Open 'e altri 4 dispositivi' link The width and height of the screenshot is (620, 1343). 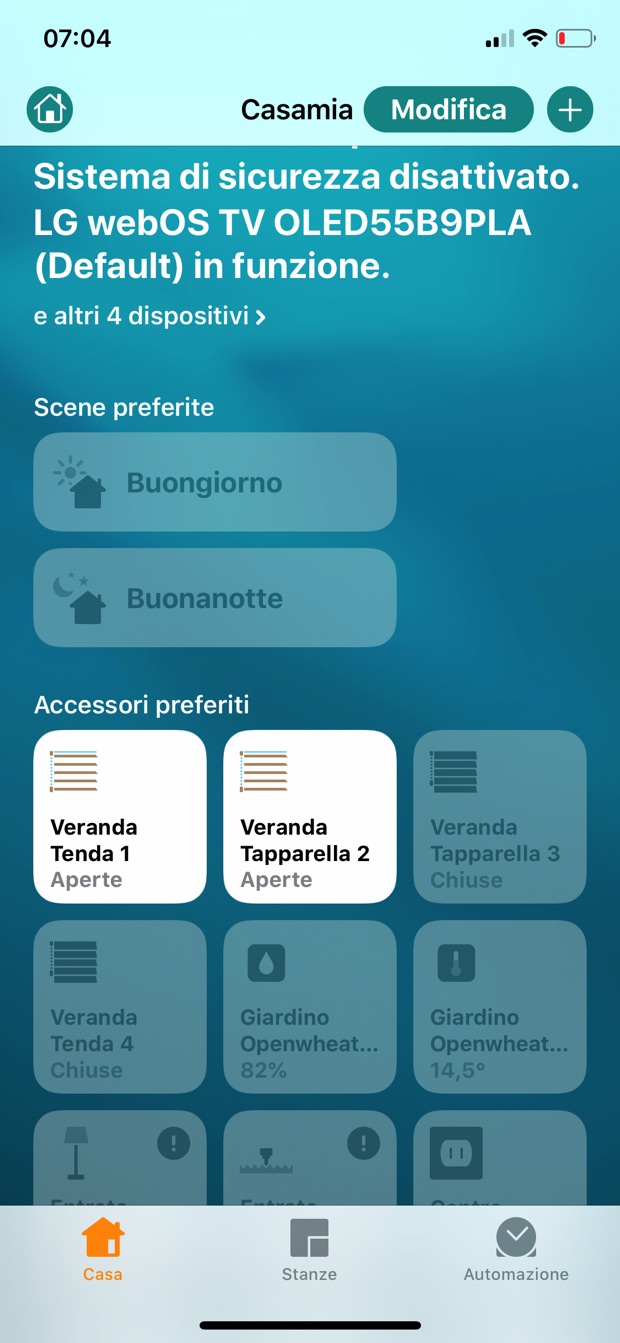[x=150, y=316]
